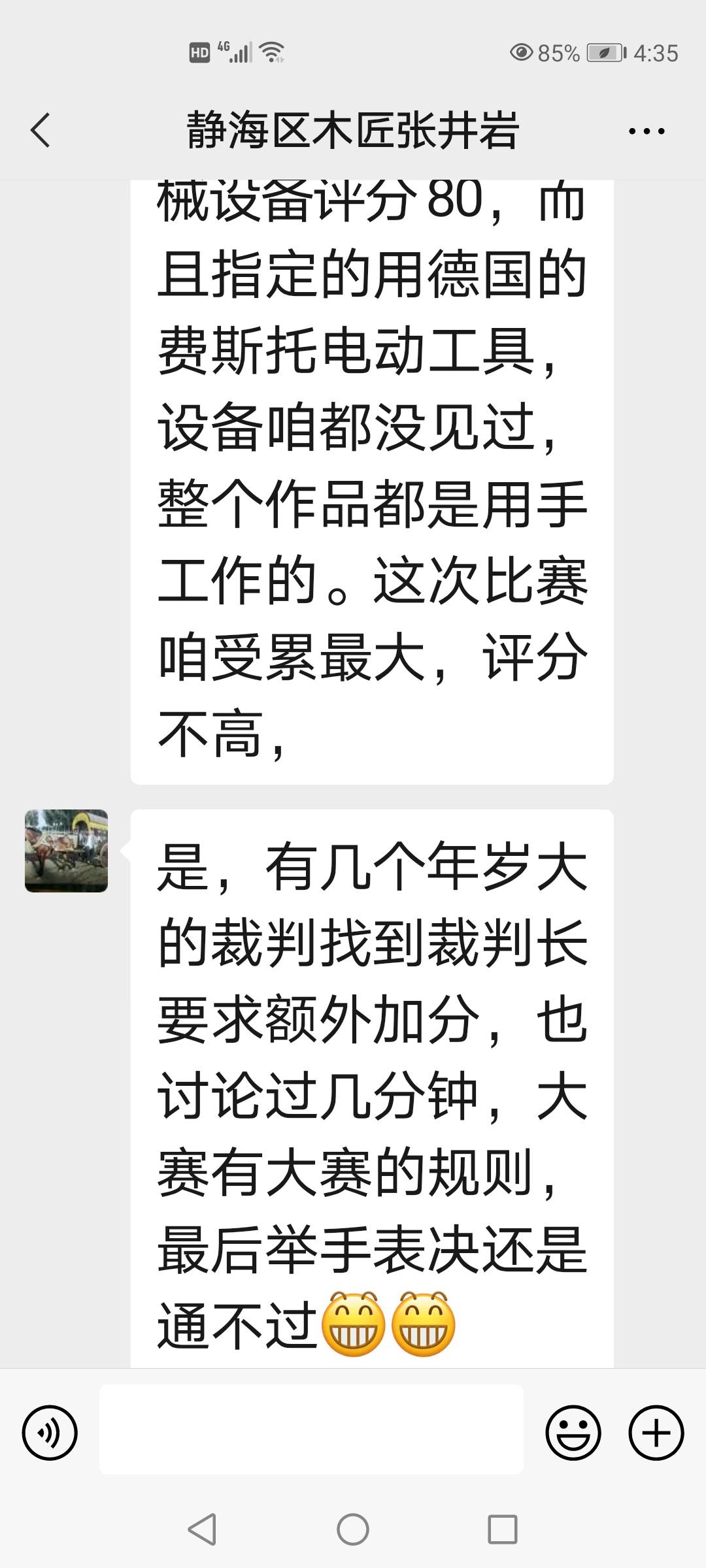
Task: Tap the system home button
Action: (353, 1529)
